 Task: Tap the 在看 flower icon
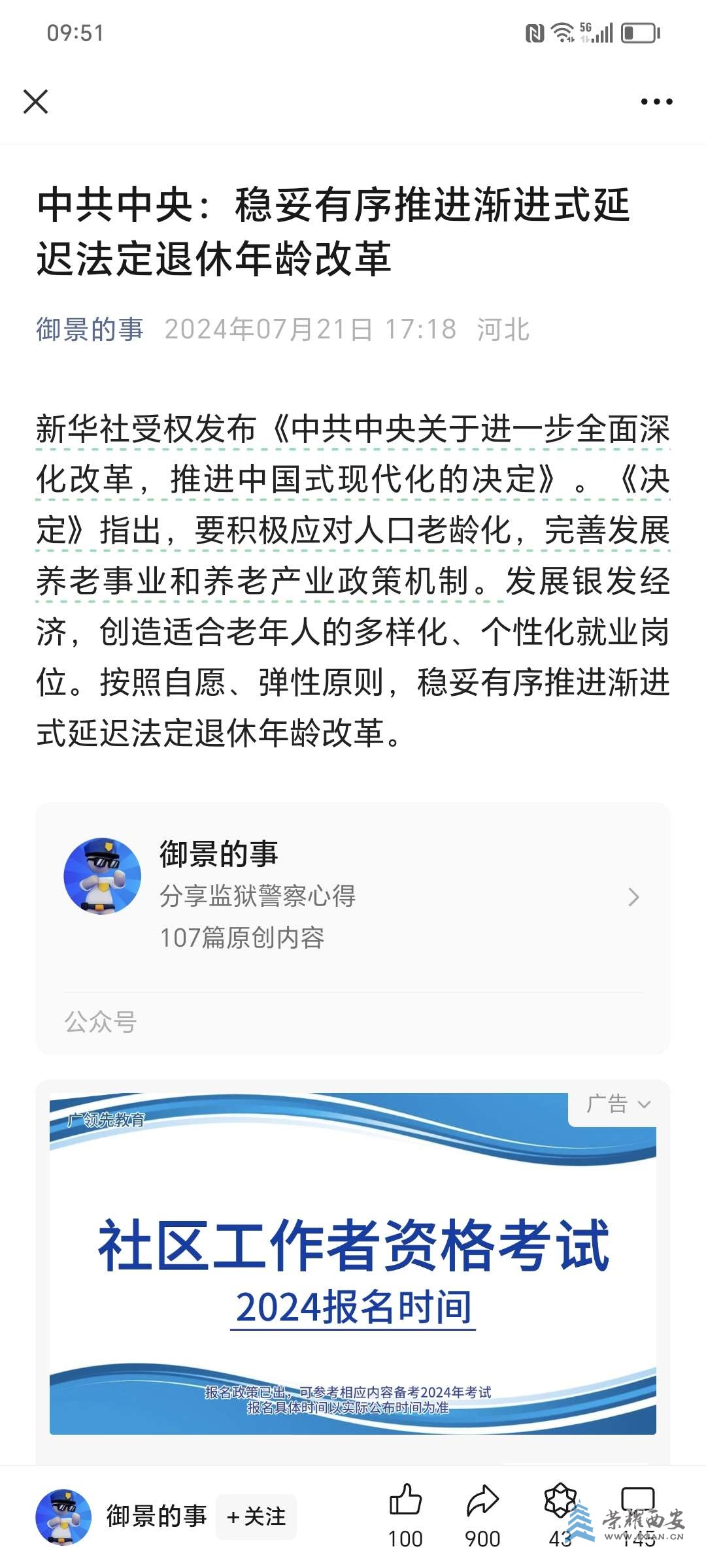pos(560,1501)
